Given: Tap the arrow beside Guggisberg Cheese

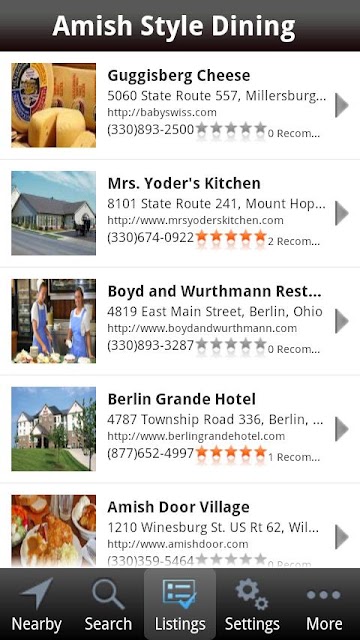Looking at the screenshot, I should pos(342,105).
